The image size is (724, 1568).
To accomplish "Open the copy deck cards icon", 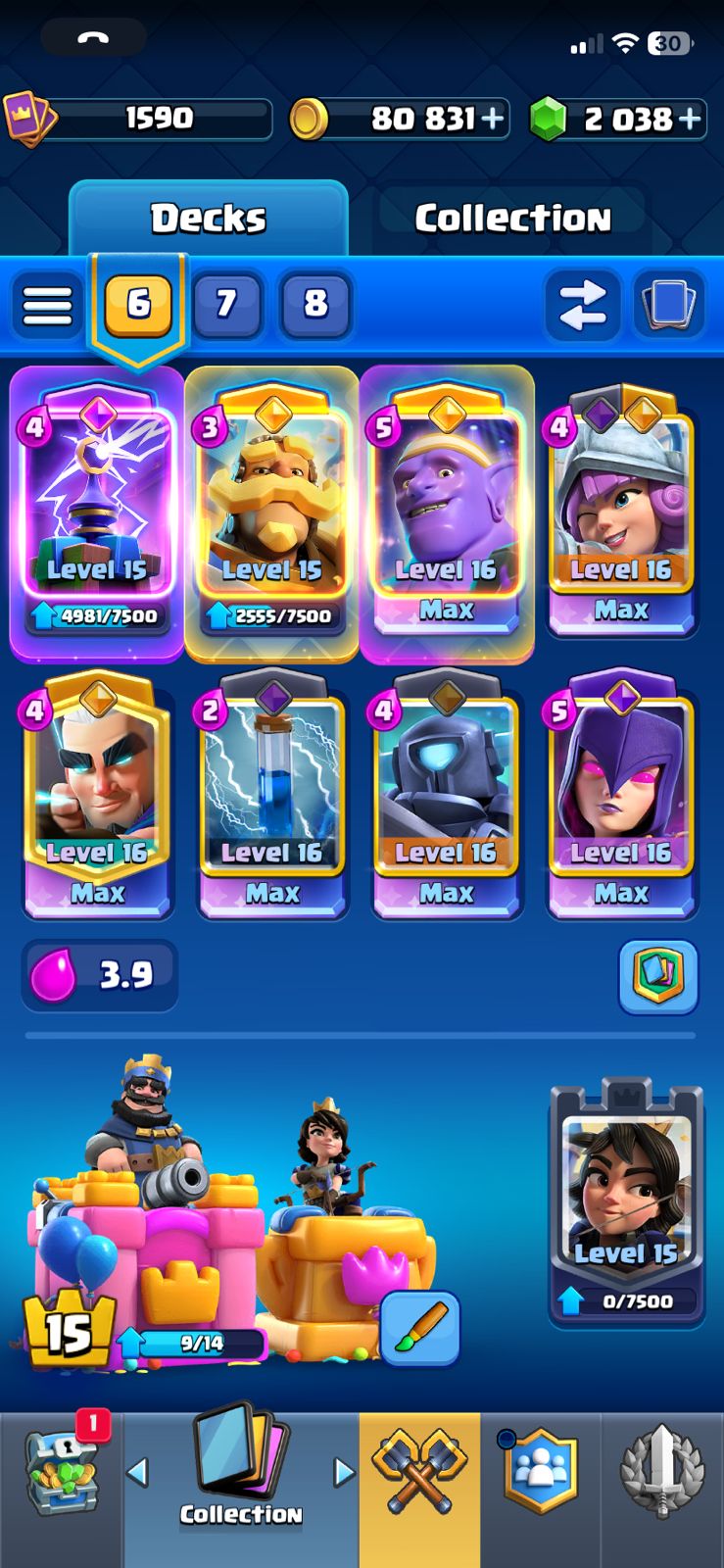I will [668, 304].
